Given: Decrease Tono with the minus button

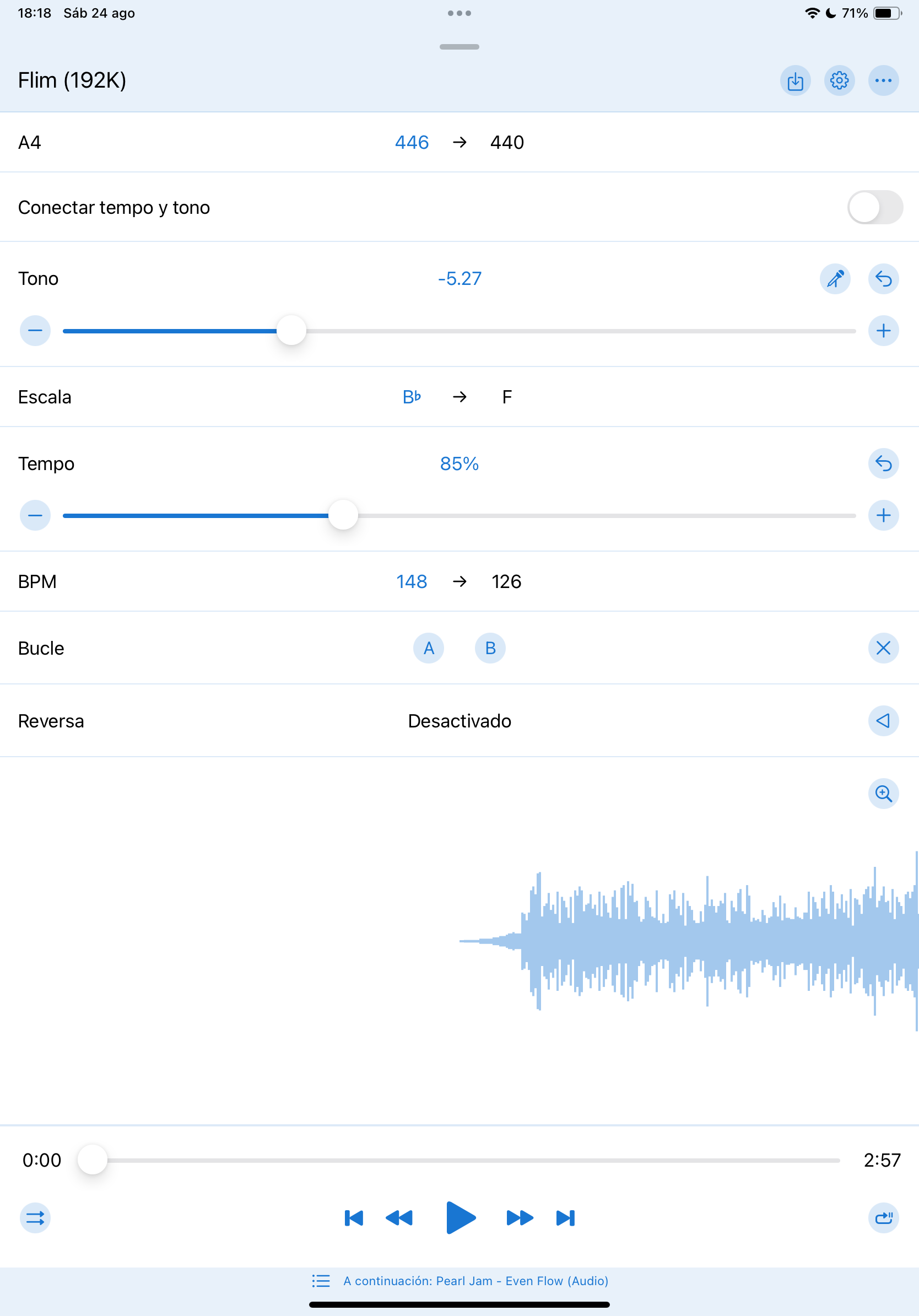Looking at the screenshot, I should pyautogui.click(x=35, y=331).
